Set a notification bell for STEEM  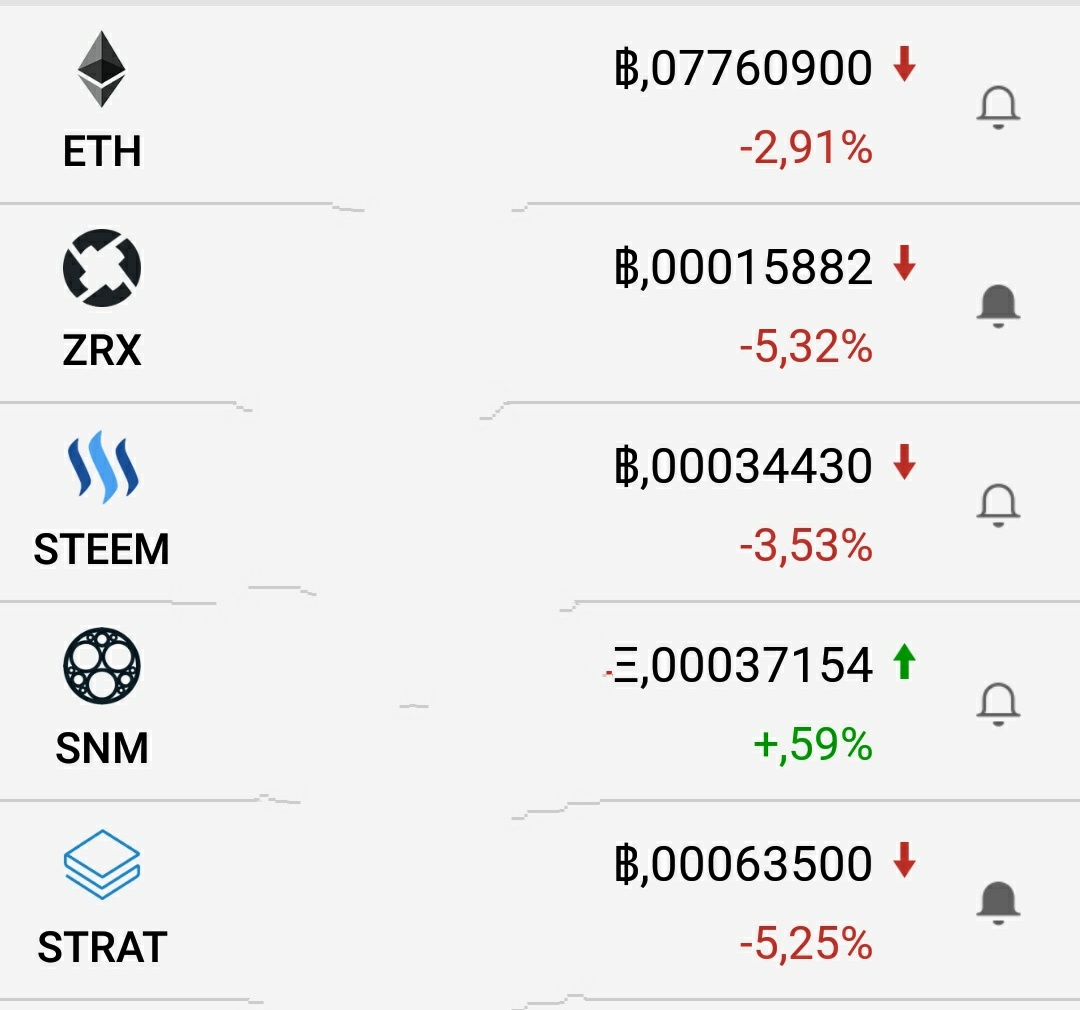pyautogui.click(x=997, y=504)
